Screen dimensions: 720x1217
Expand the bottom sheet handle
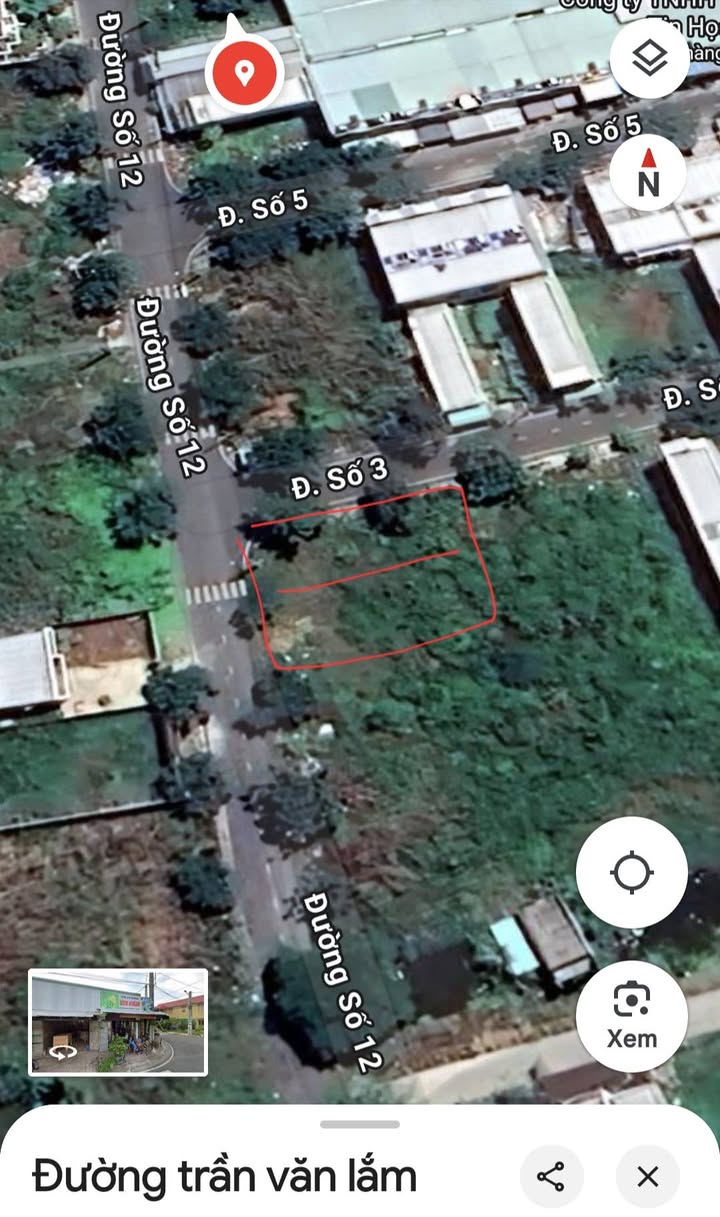(x=360, y=1124)
